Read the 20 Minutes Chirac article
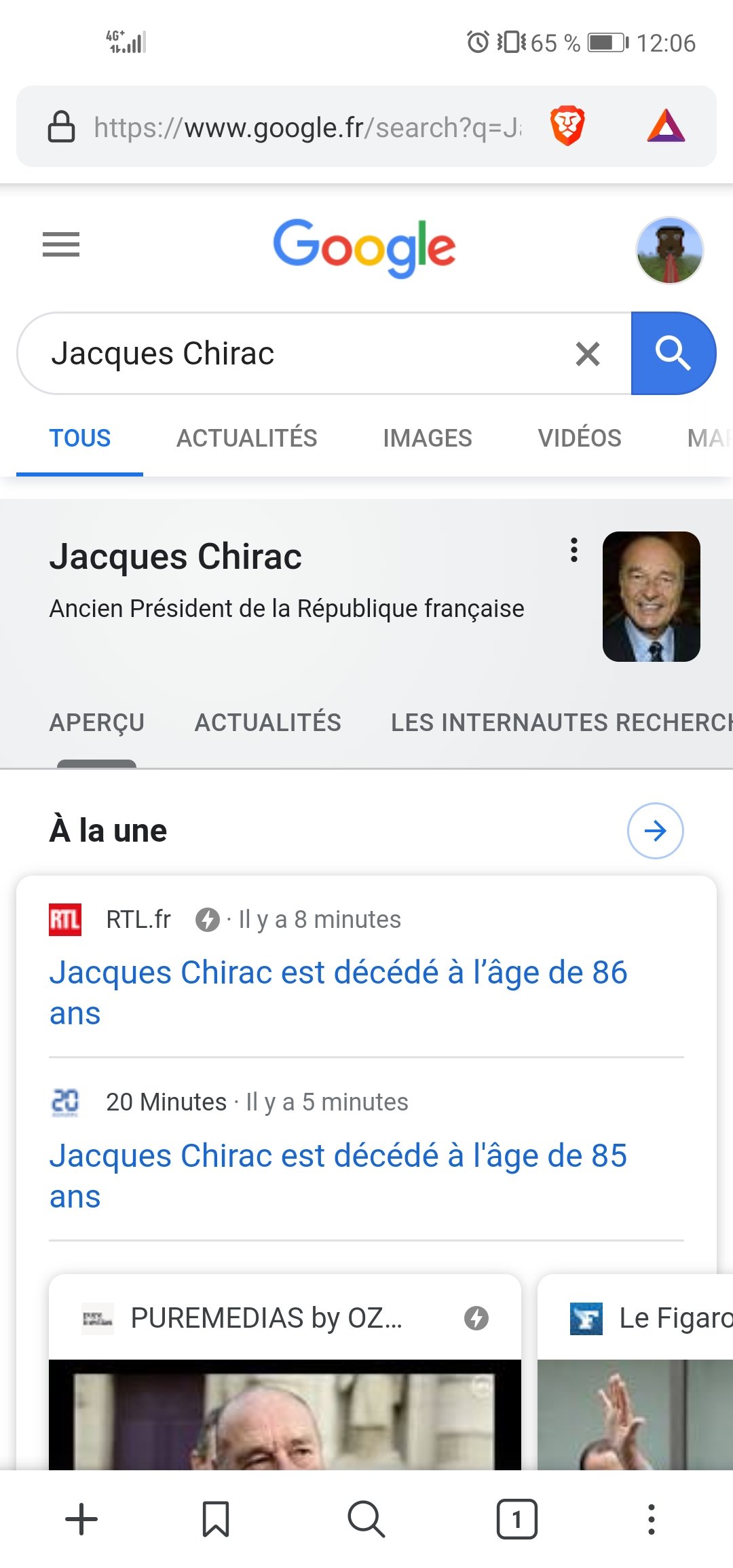Image resolution: width=733 pixels, height=1568 pixels. point(338,1175)
